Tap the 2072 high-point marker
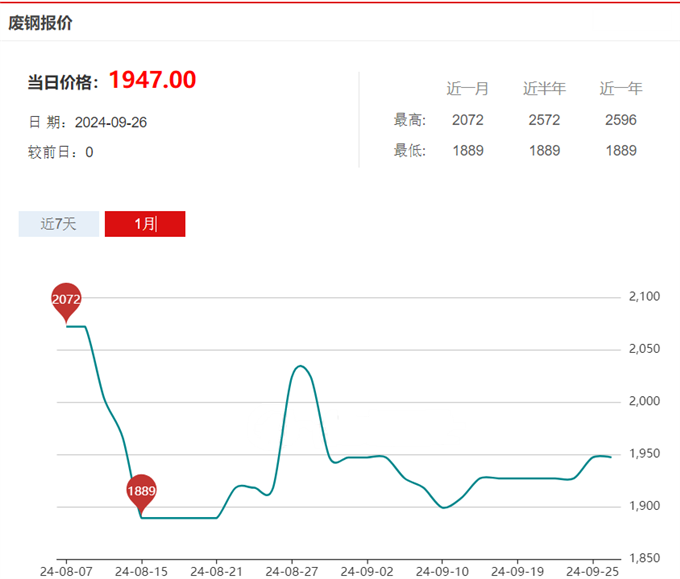This screenshot has height=579, width=680. coord(66,299)
